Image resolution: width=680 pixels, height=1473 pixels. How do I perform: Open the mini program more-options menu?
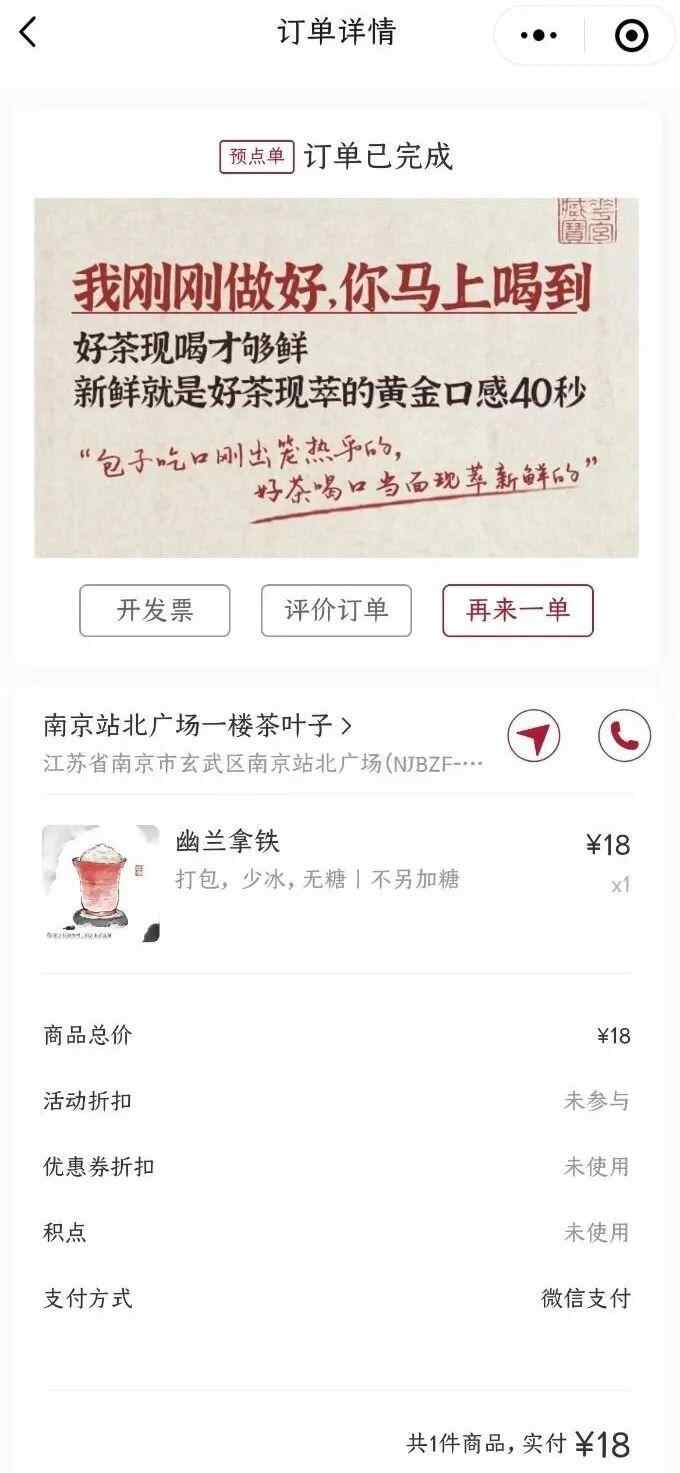point(539,36)
